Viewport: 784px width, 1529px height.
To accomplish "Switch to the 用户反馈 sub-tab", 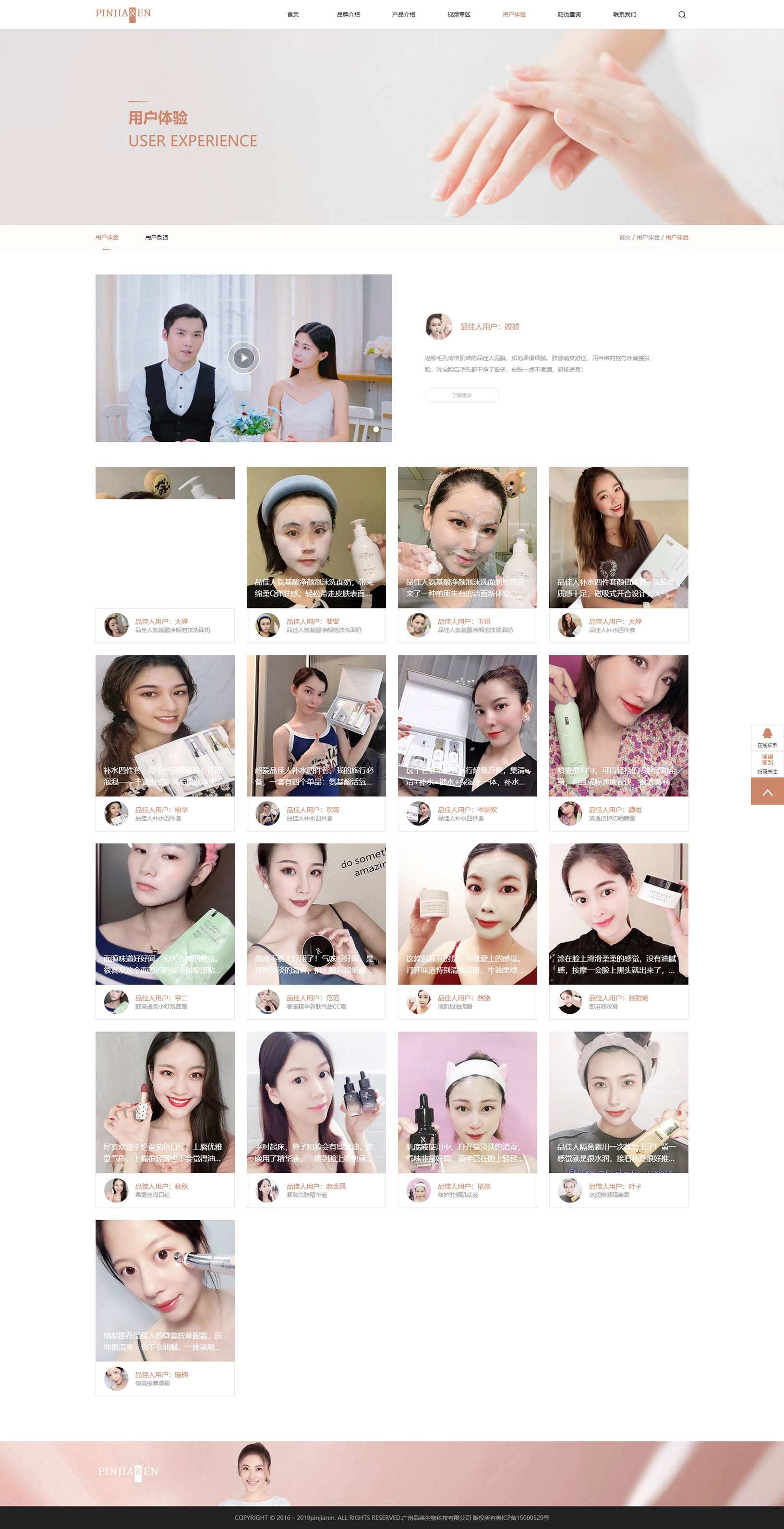I will [x=157, y=237].
